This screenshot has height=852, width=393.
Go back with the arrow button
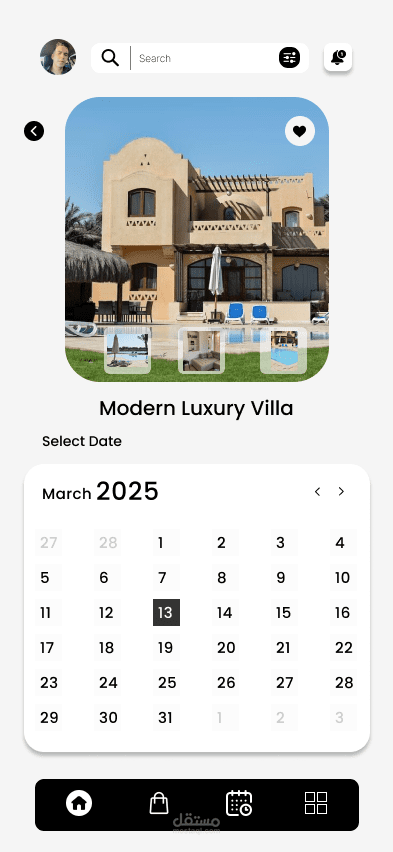[34, 131]
